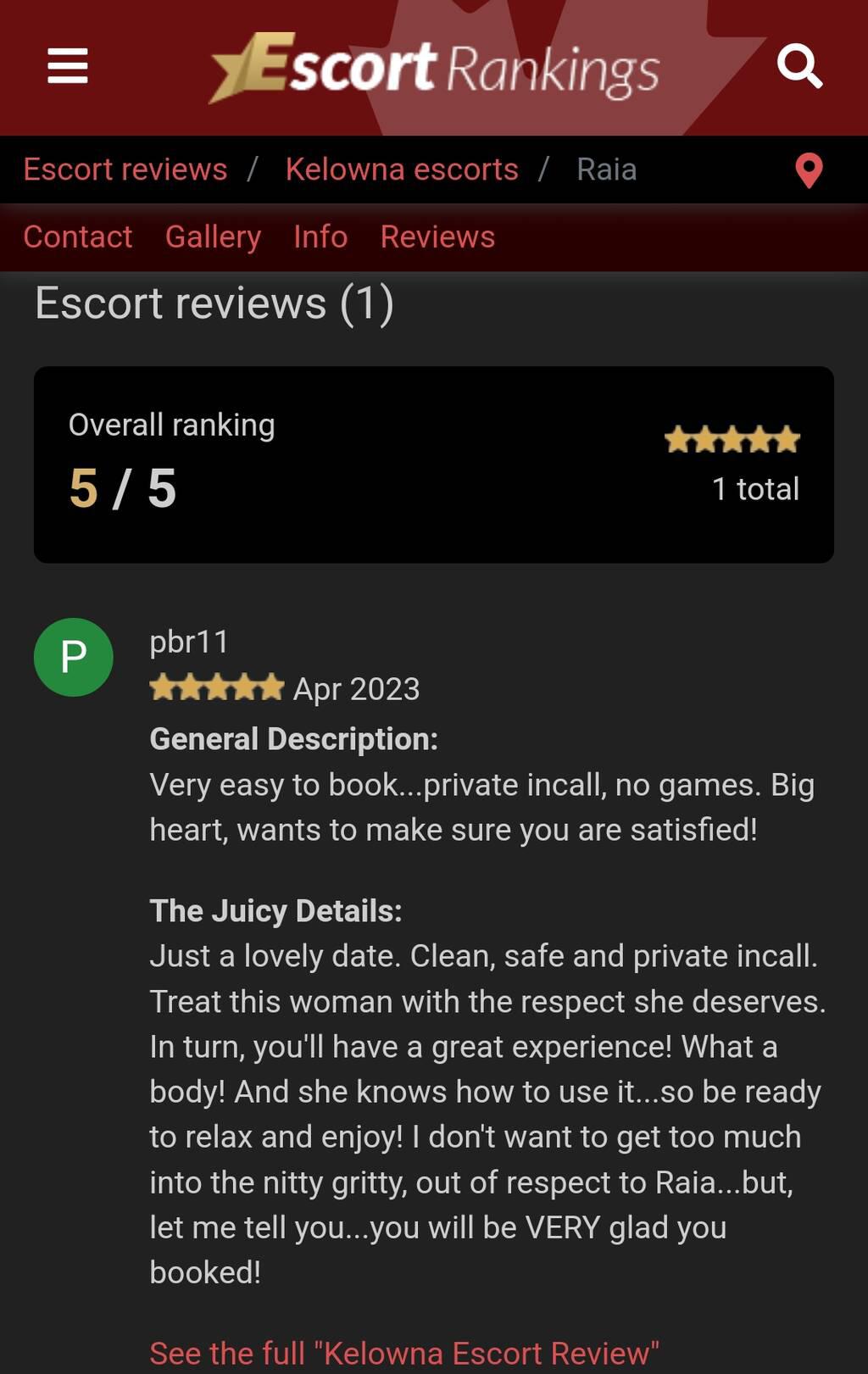The height and width of the screenshot is (1374, 868).
Task: Go to Escort reviews breadcrumb
Action: pyautogui.click(x=125, y=170)
